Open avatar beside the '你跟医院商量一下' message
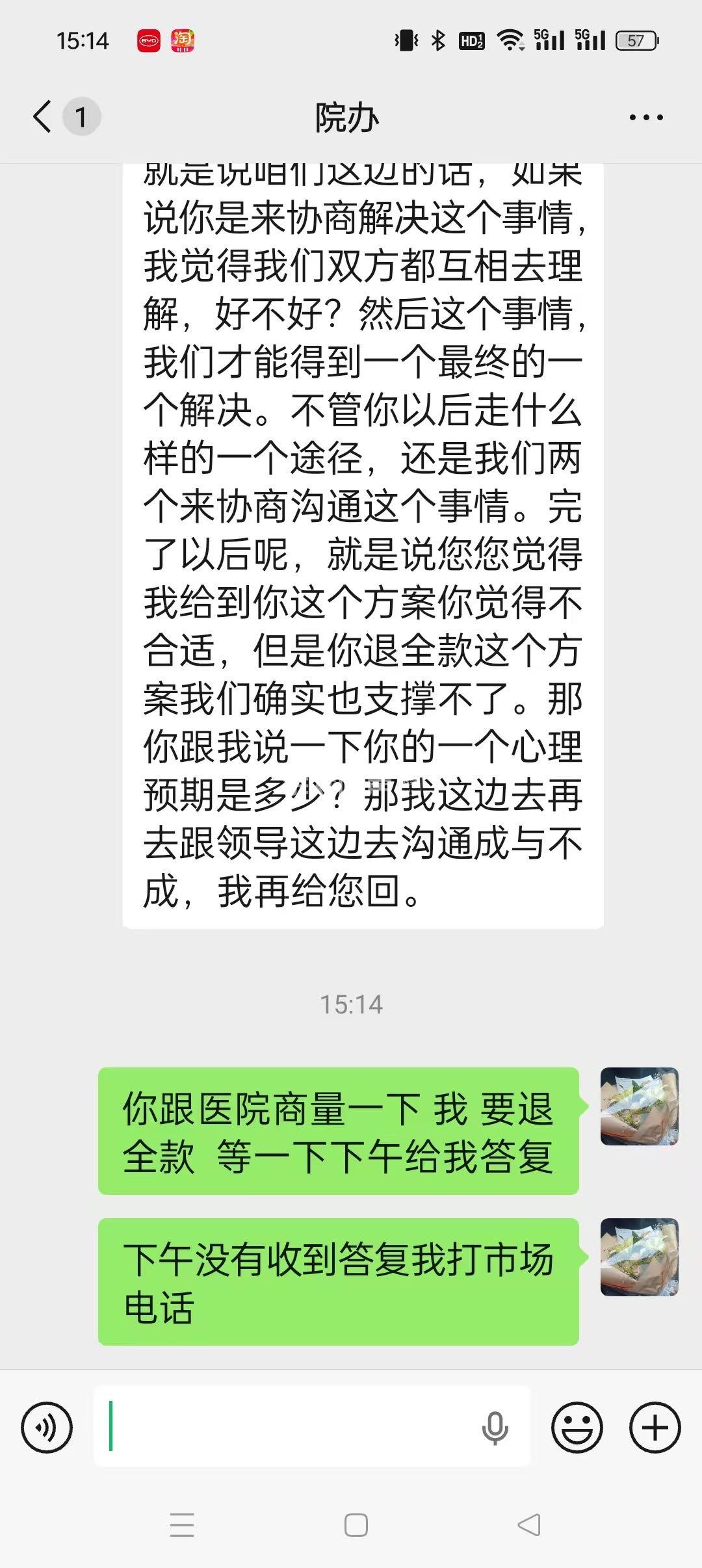 (639, 1106)
